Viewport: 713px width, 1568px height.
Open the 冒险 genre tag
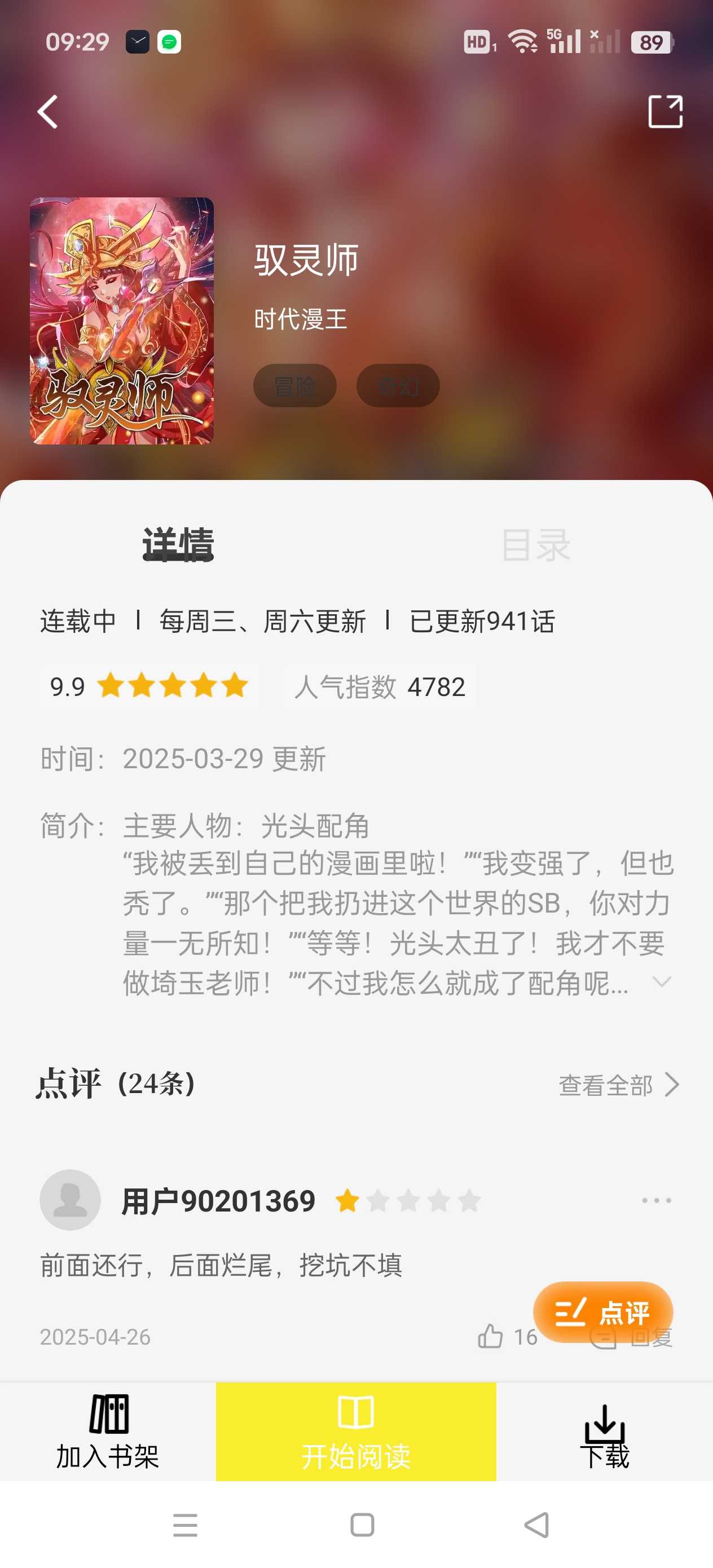click(x=294, y=386)
